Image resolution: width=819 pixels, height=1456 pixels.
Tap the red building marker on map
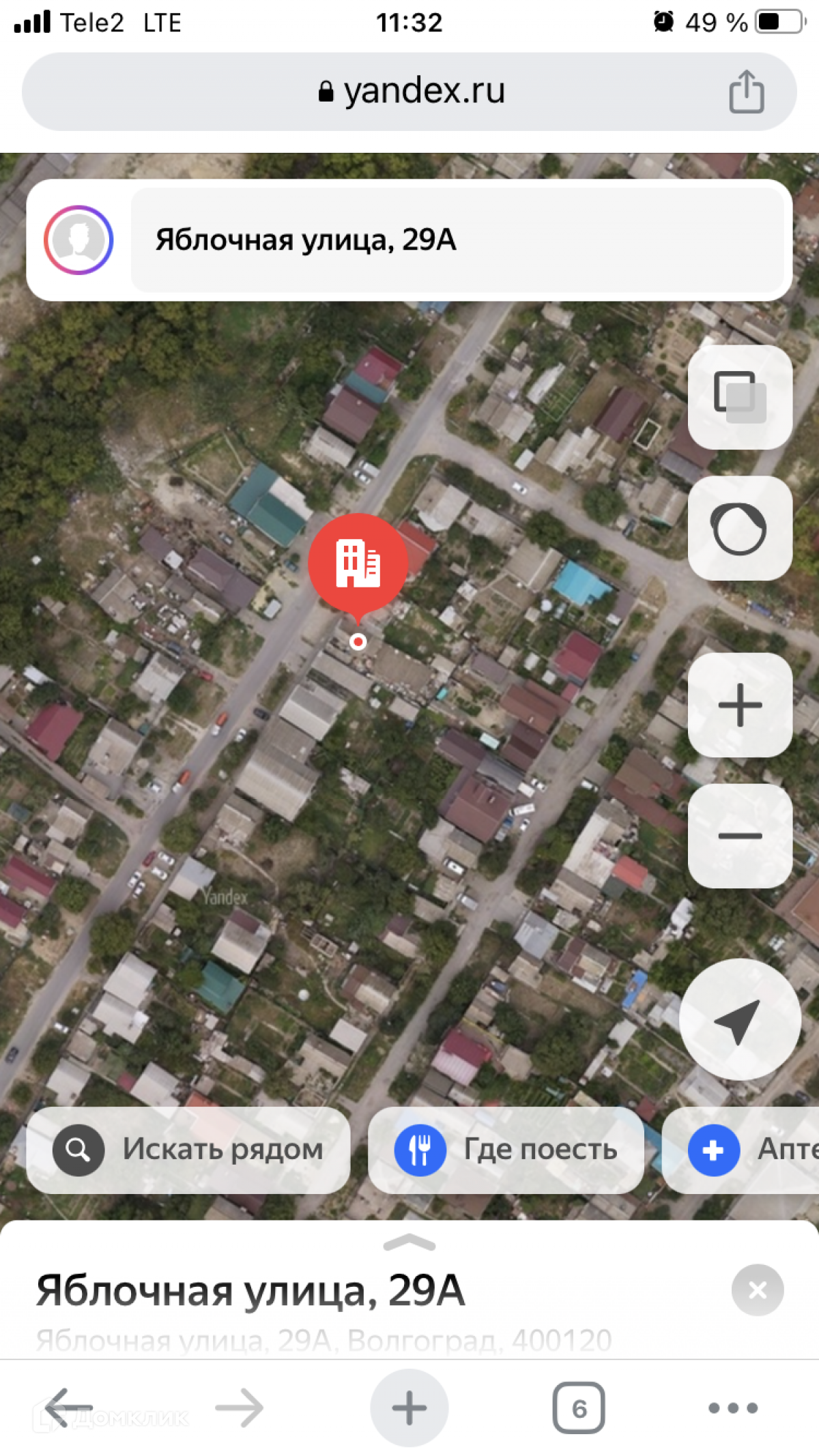(358, 564)
